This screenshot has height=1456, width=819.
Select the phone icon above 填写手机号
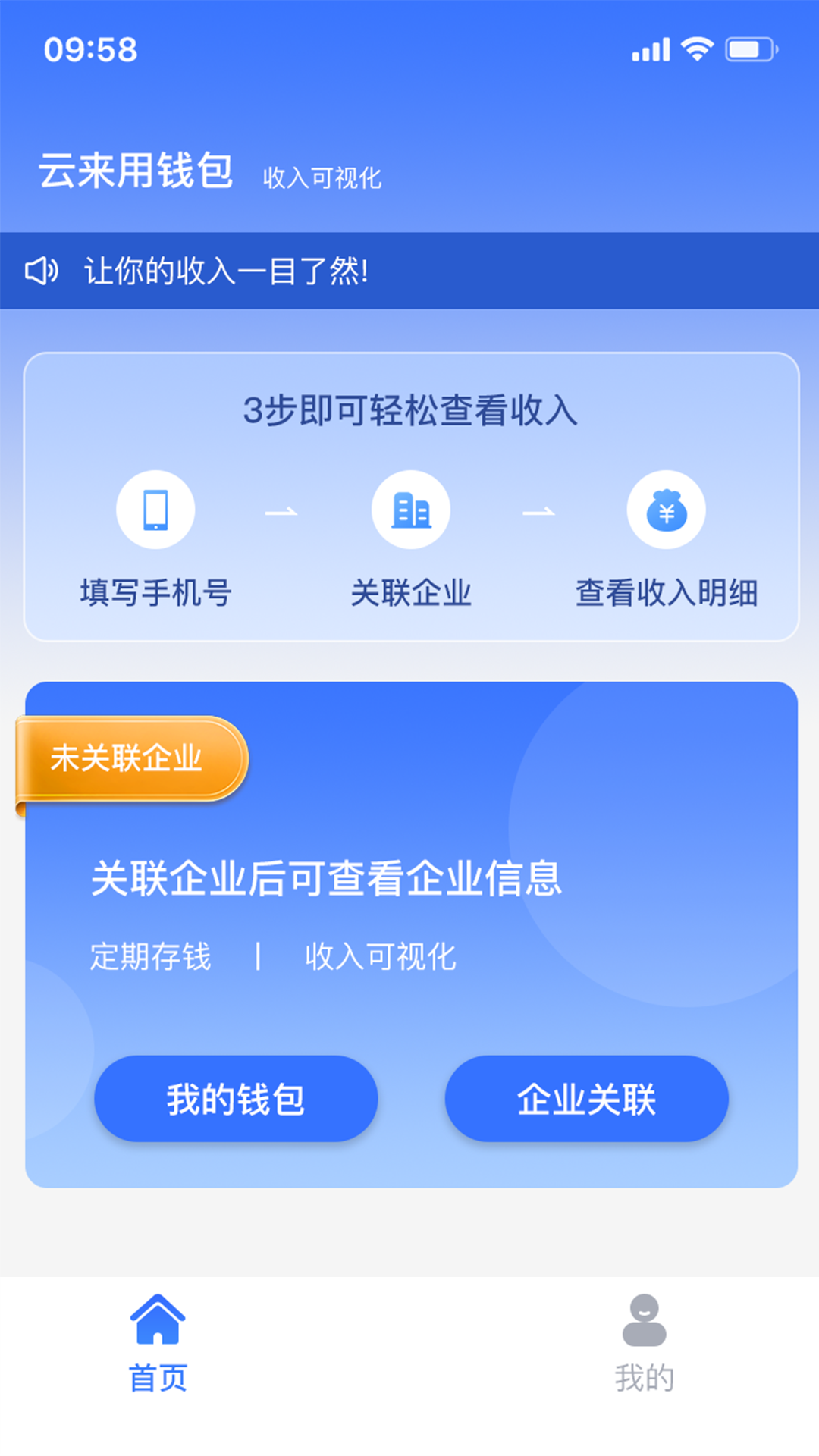(x=155, y=510)
